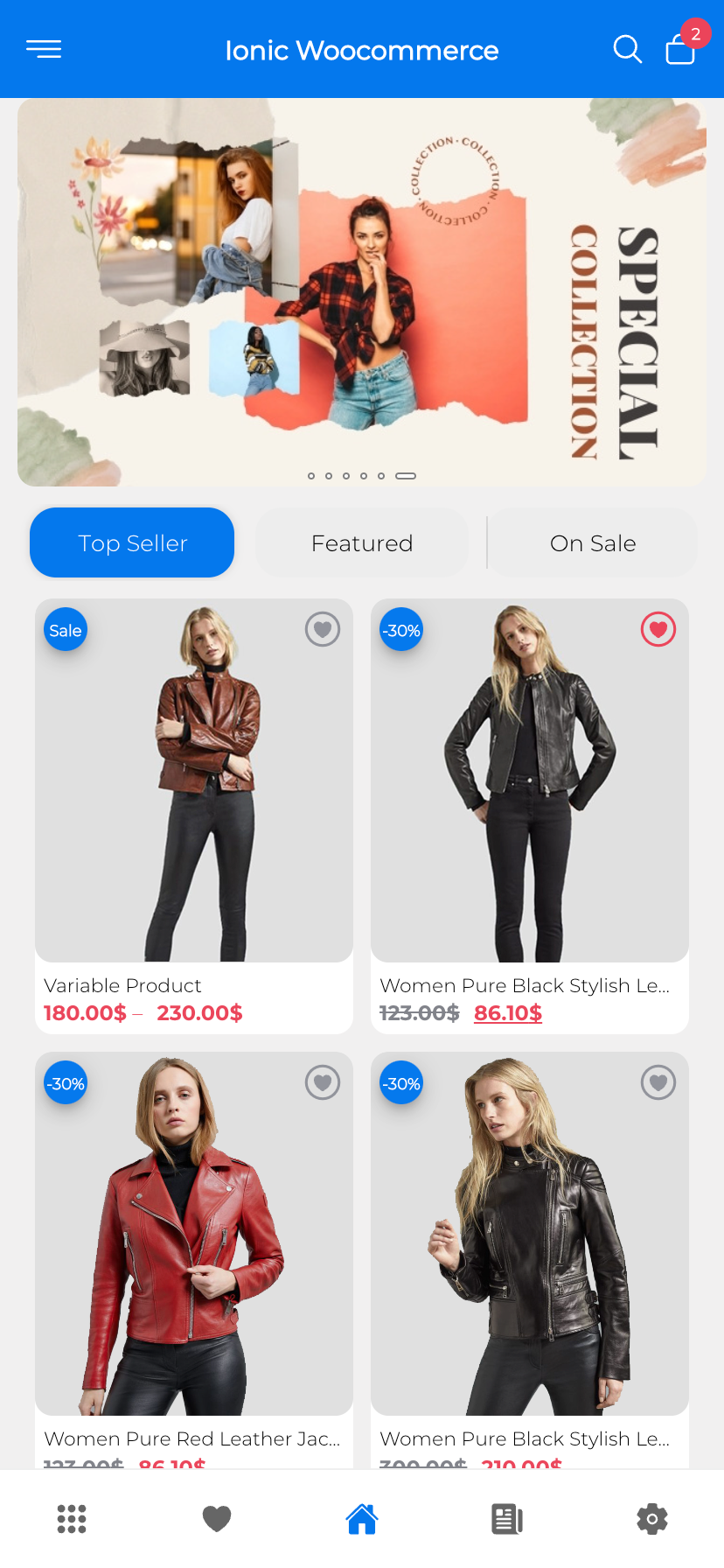Open the categories grid in bottom navigation
724x1568 pixels.
pyautogui.click(x=72, y=1519)
